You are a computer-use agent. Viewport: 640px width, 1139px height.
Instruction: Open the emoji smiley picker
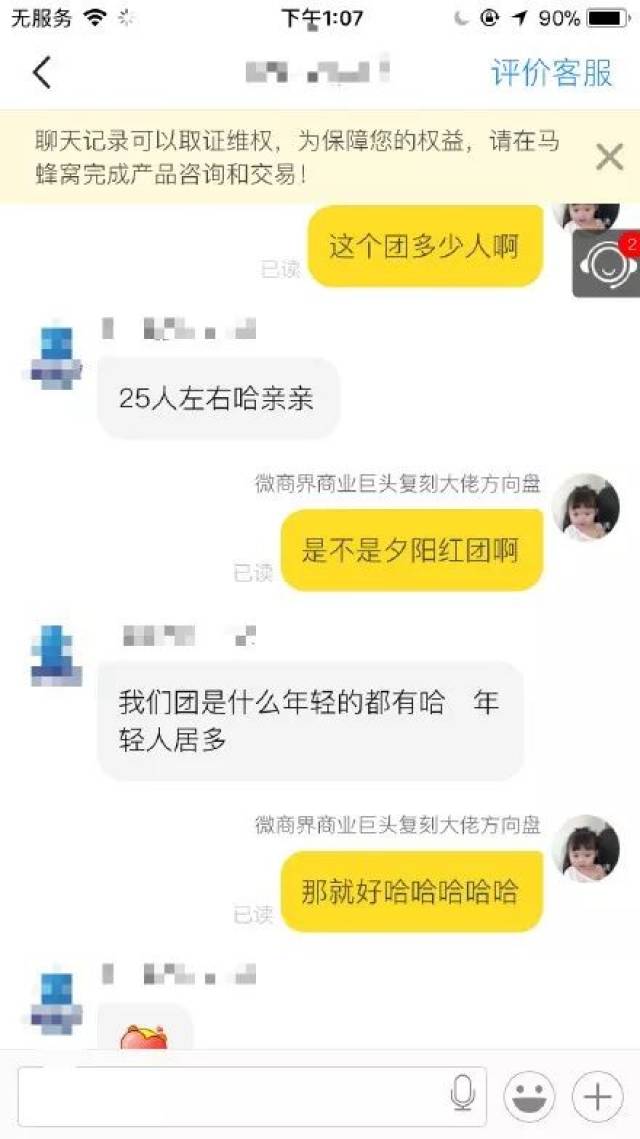pyautogui.click(x=529, y=1097)
